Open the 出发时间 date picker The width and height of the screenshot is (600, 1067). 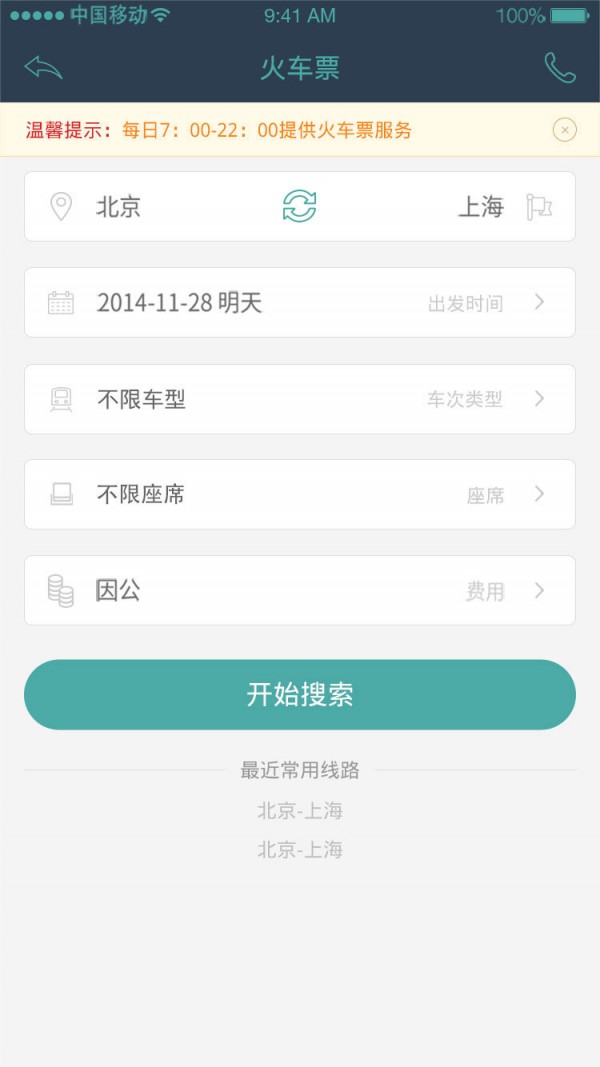[300, 302]
